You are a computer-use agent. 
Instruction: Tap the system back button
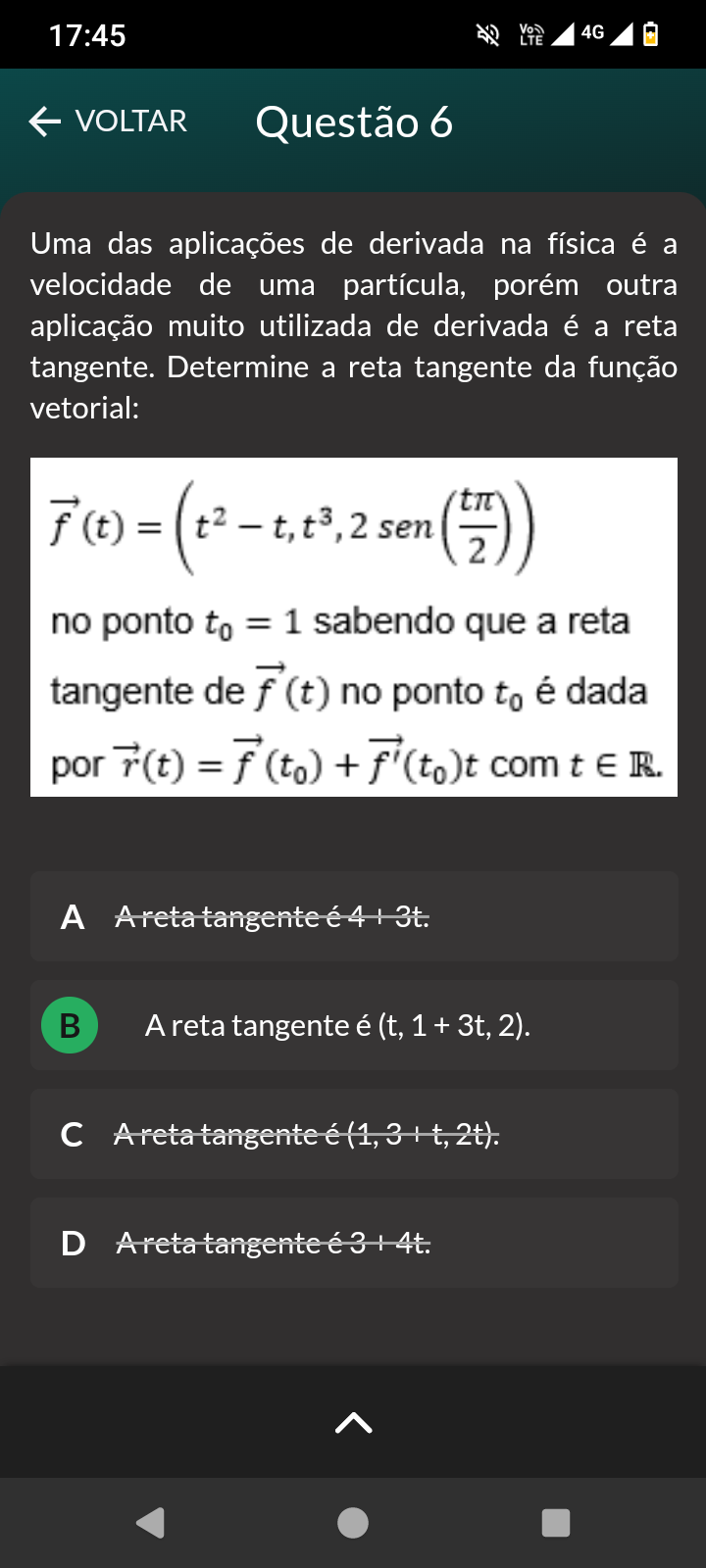pos(150,1522)
